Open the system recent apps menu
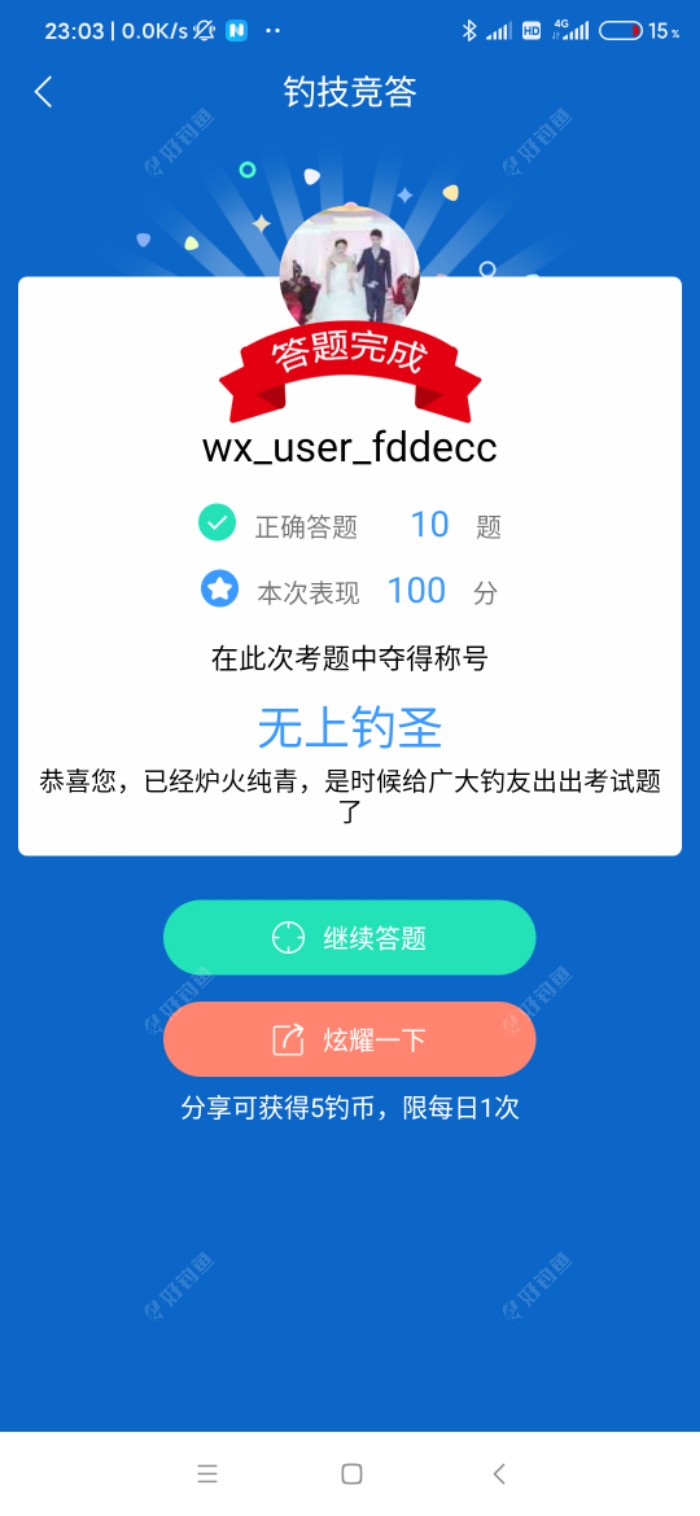Image resolution: width=700 pixels, height=1516 pixels. point(207,1473)
